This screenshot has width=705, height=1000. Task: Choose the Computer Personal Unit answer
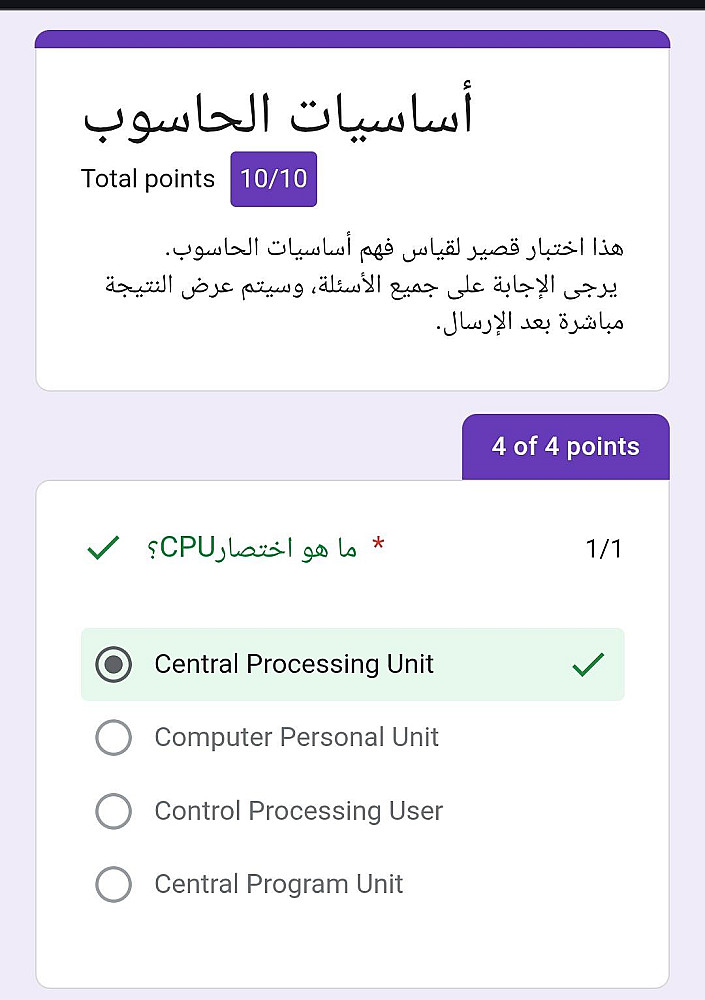[x=113, y=738]
